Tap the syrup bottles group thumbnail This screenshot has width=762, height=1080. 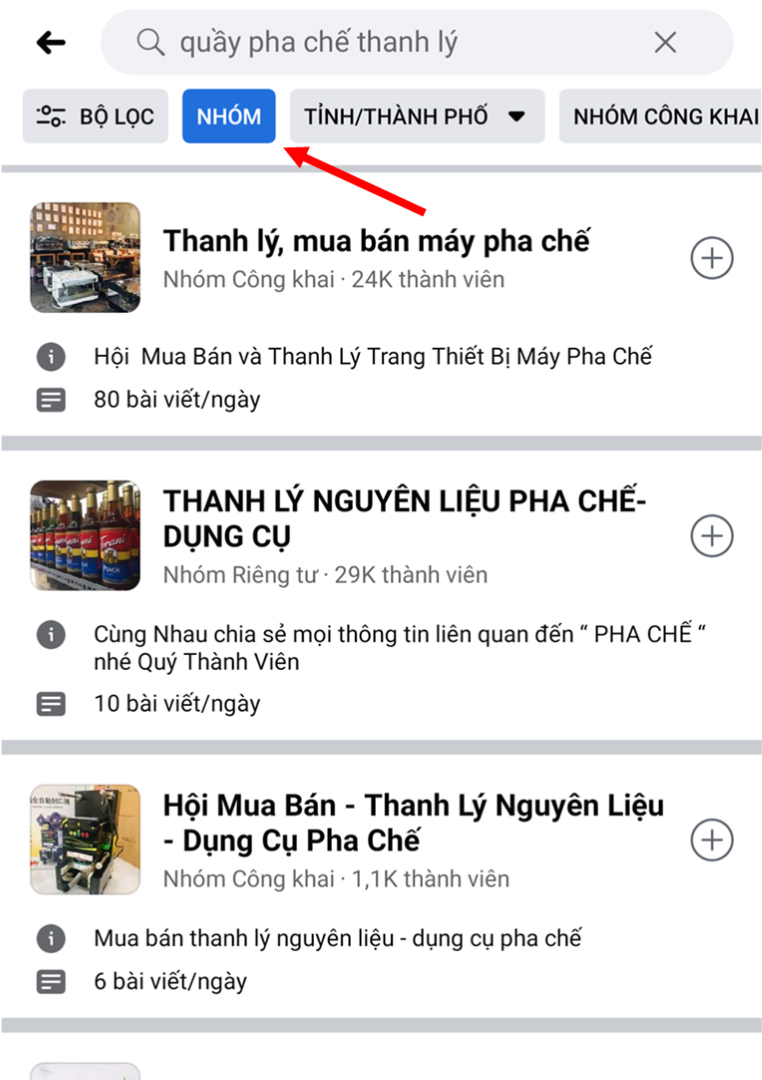click(85, 535)
